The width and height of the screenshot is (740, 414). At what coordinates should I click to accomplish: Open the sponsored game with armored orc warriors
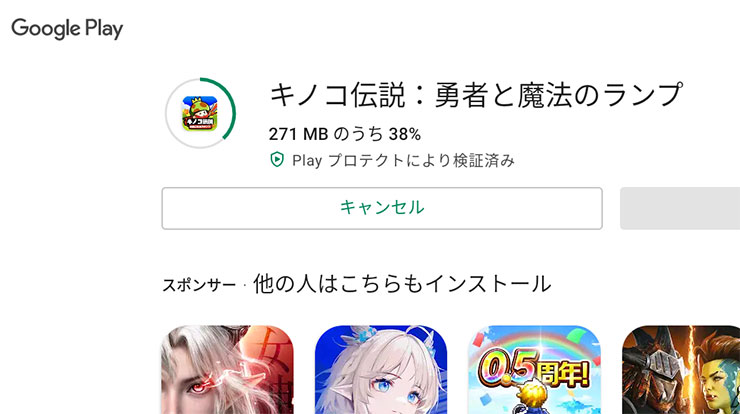click(x=682, y=372)
